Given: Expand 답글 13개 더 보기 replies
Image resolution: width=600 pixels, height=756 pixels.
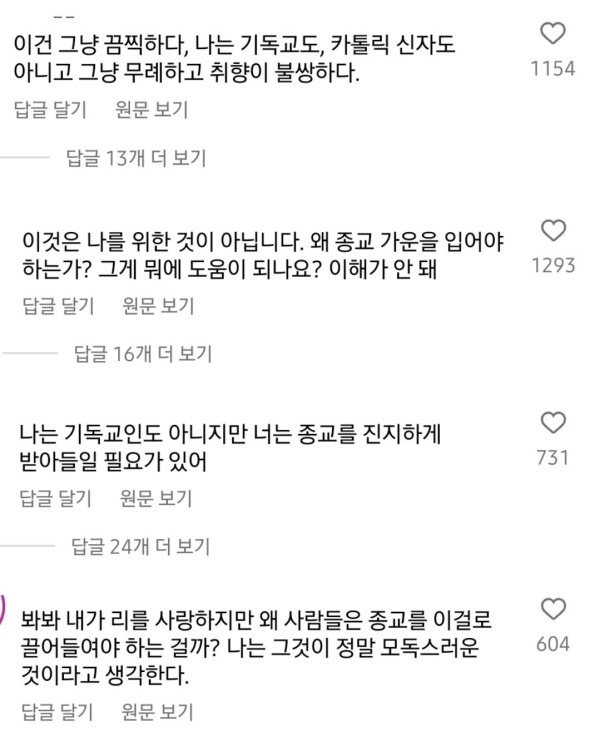Looking at the screenshot, I should (135, 157).
